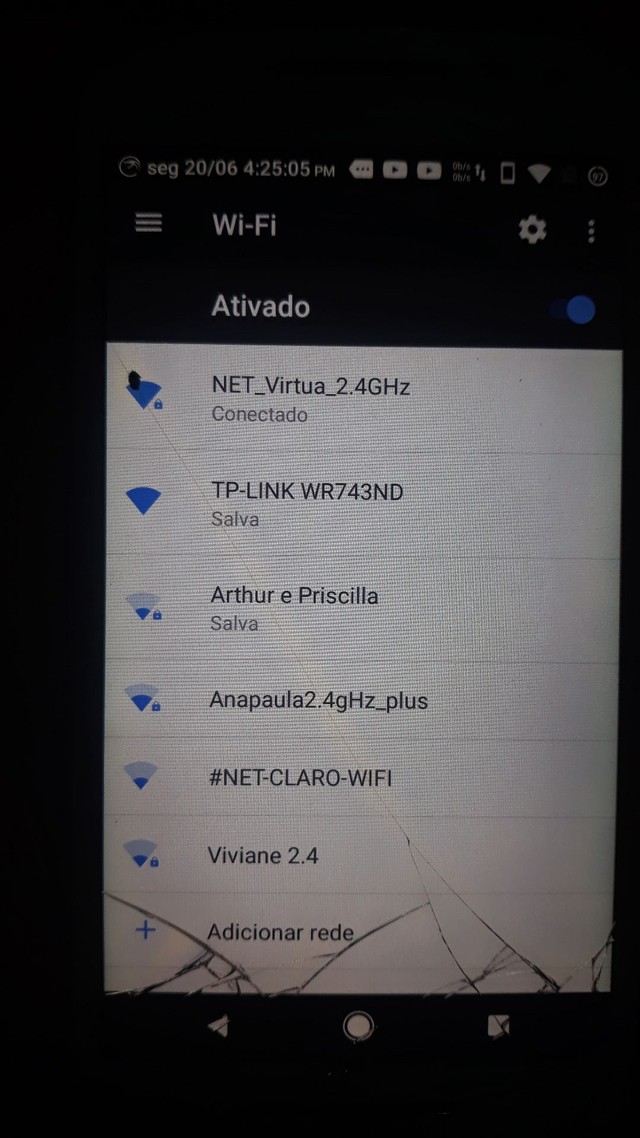The width and height of the screenshot is (640, 1138).
Task: Select the Viviane 2.4 network
Action: 262,855
